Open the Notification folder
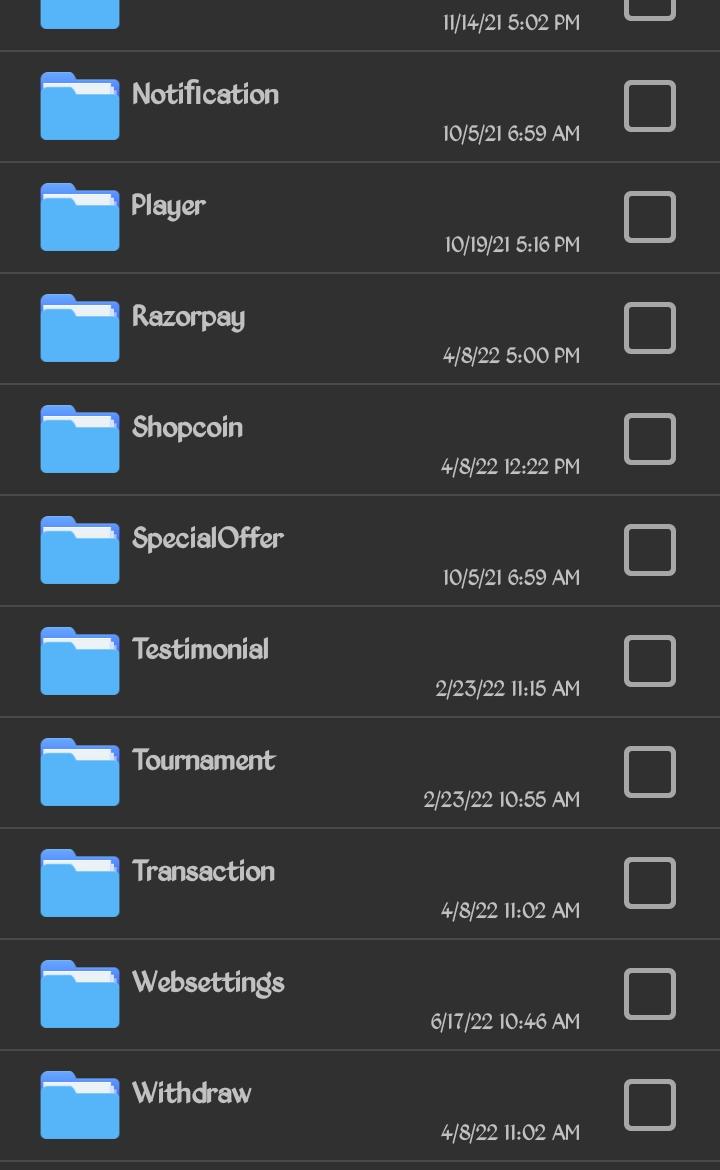This screenshot has width=720, height=1170. pos(360,107)
